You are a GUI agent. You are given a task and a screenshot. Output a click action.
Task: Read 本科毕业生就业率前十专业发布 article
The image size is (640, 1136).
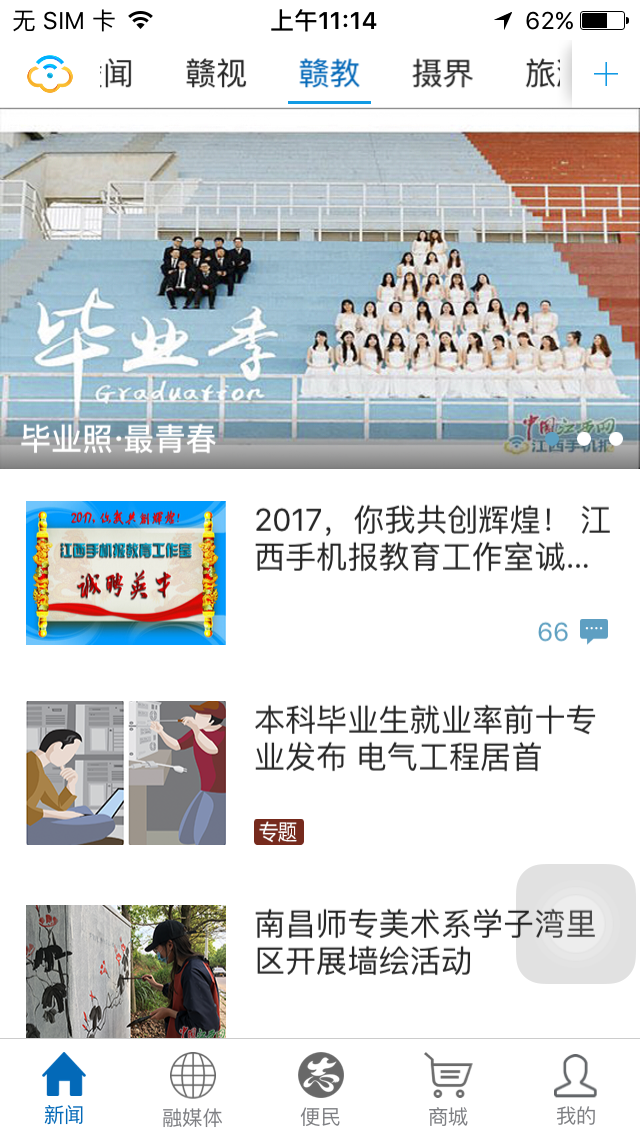[x=426, y=740]
